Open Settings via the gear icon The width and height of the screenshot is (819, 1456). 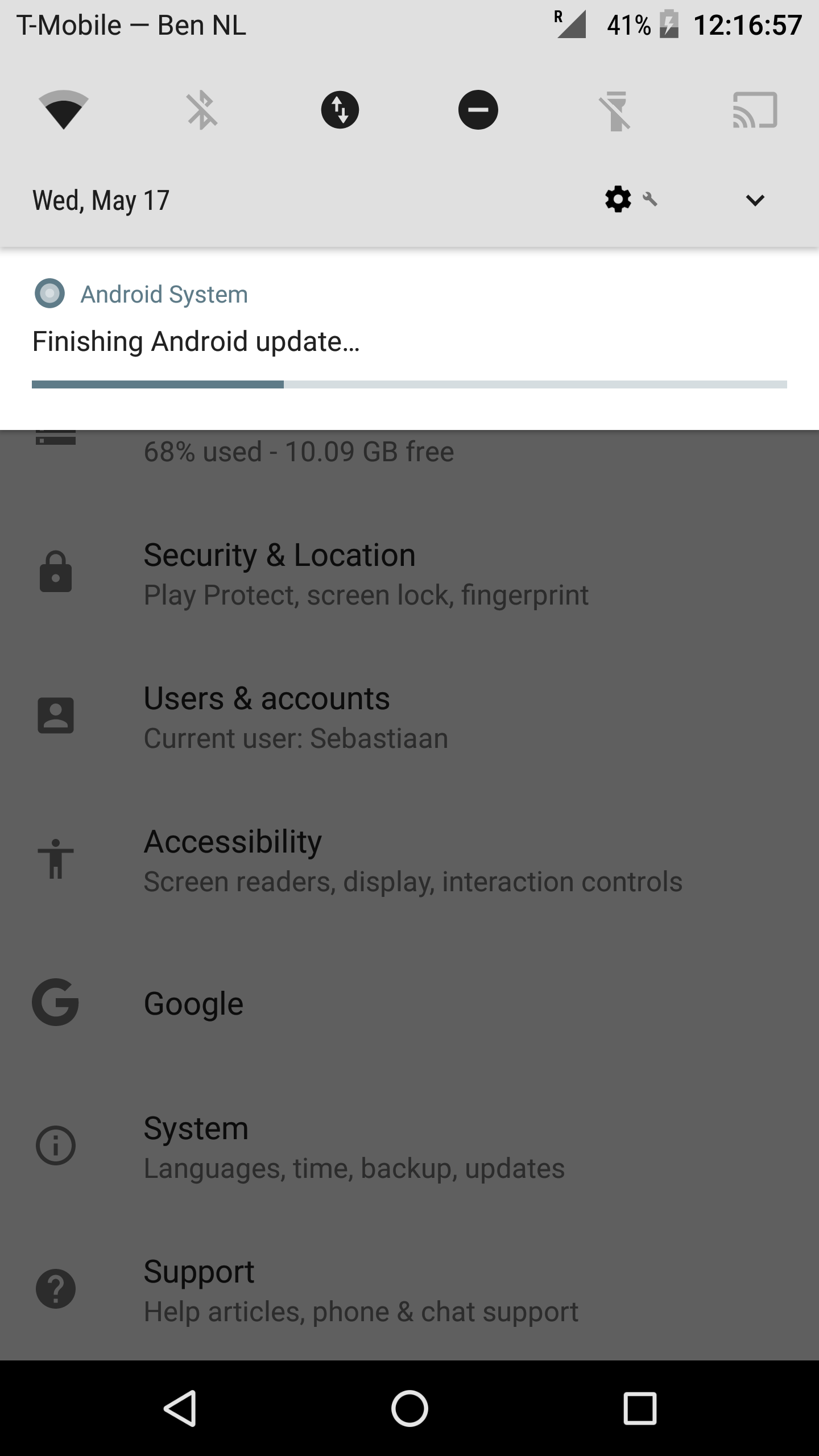point(618,200)
